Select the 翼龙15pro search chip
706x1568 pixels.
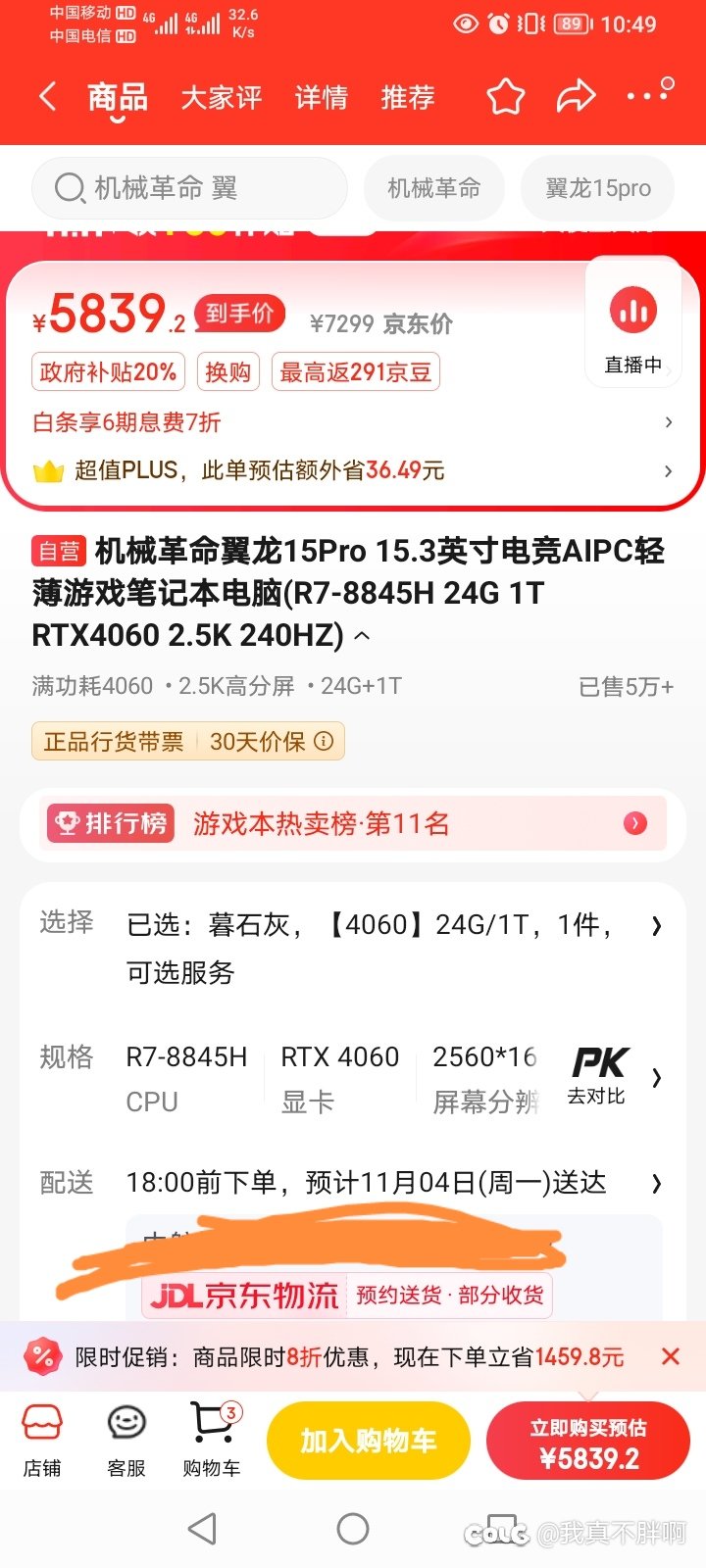pyautogui.click(x=598, y=188)
